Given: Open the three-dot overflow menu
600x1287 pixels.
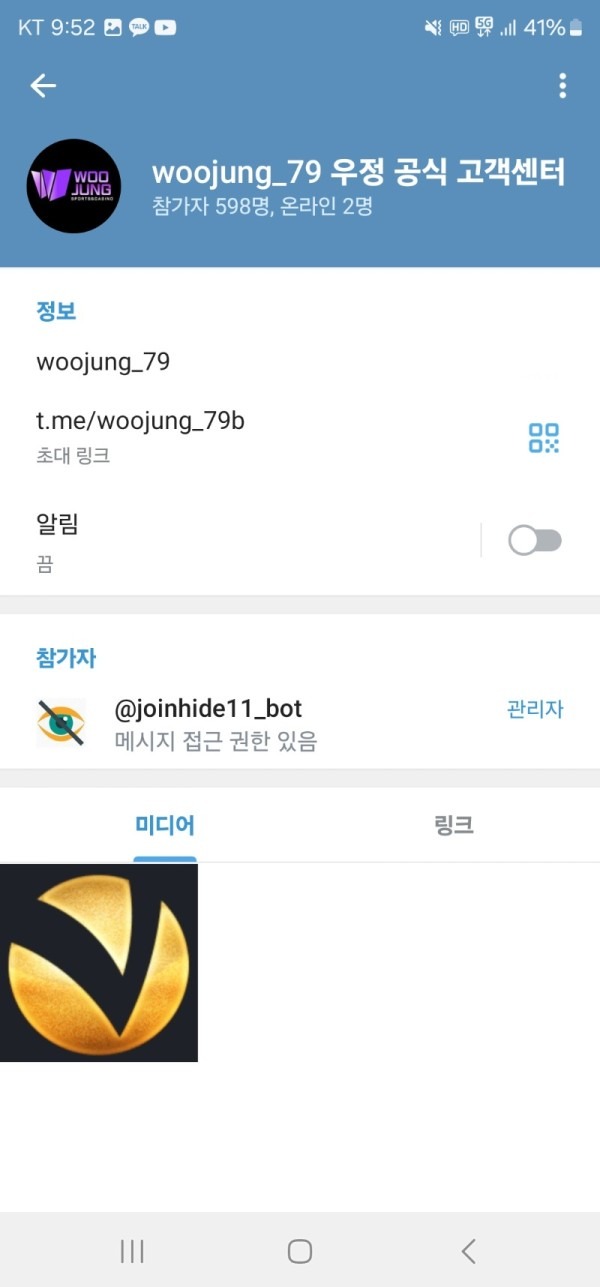Looking at the screenshot, I should [x=562, y=86].
